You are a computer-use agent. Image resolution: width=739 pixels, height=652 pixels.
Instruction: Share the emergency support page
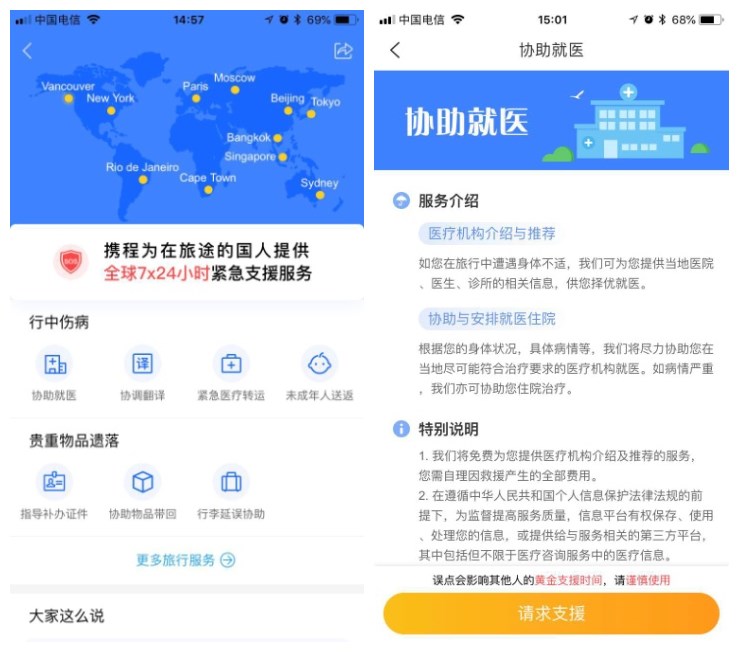click(343, 51)
